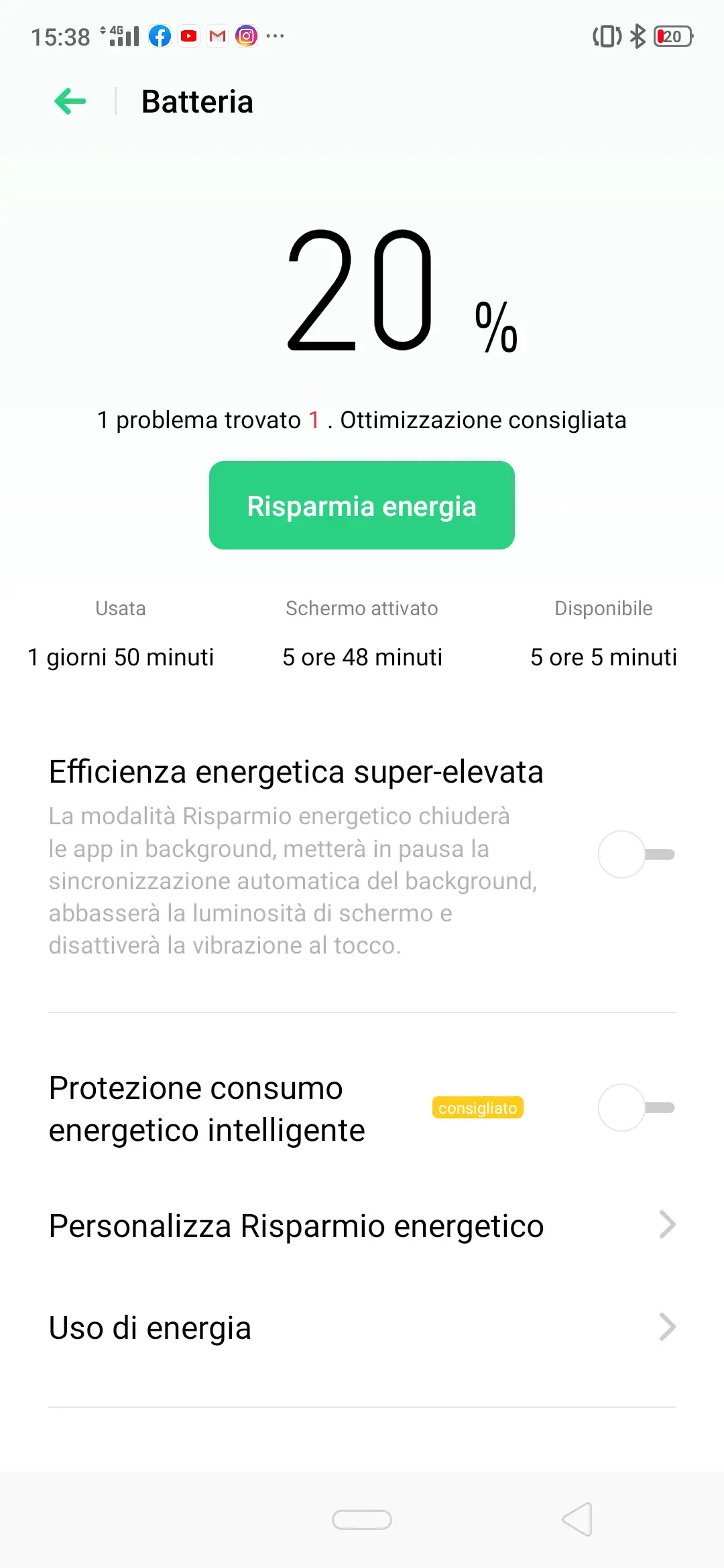Tap the system home button
The width and height of the screenshot is (724, 1568).
point(362,1520)
